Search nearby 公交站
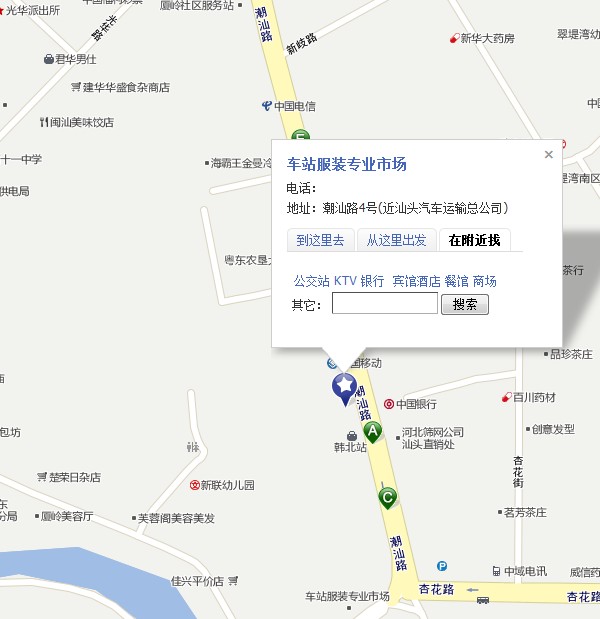Screen dimensions: 600x619 tap(311, 281)
